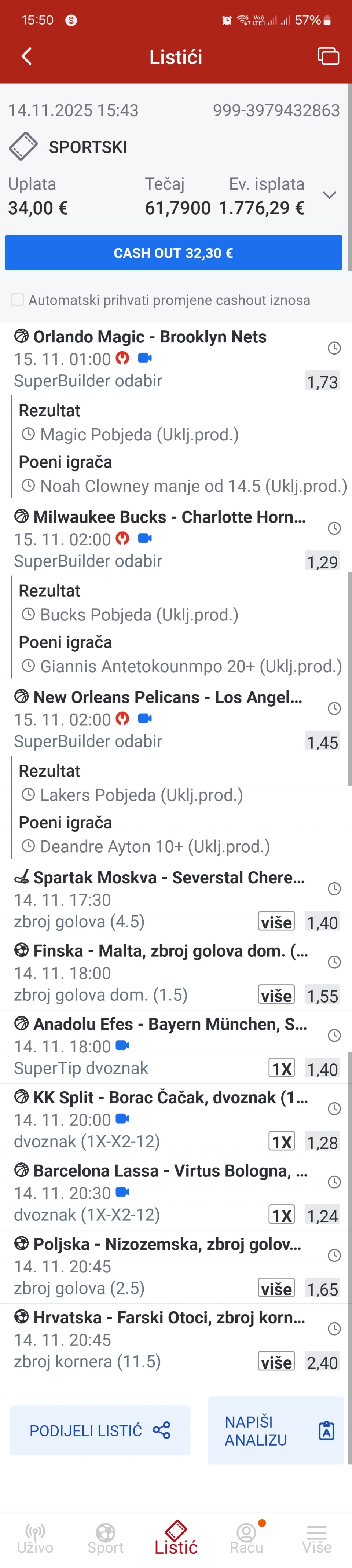Expand the ticket payout details chevron

[330, 195]
